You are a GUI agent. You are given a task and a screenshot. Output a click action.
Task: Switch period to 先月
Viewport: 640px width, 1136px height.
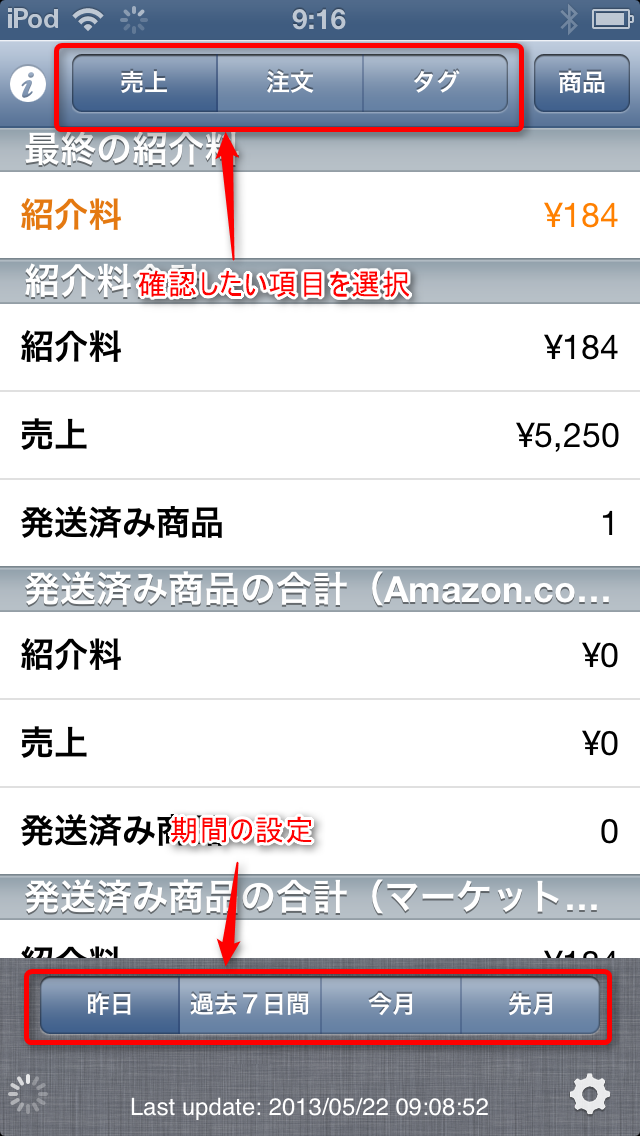coord(531,1005)
